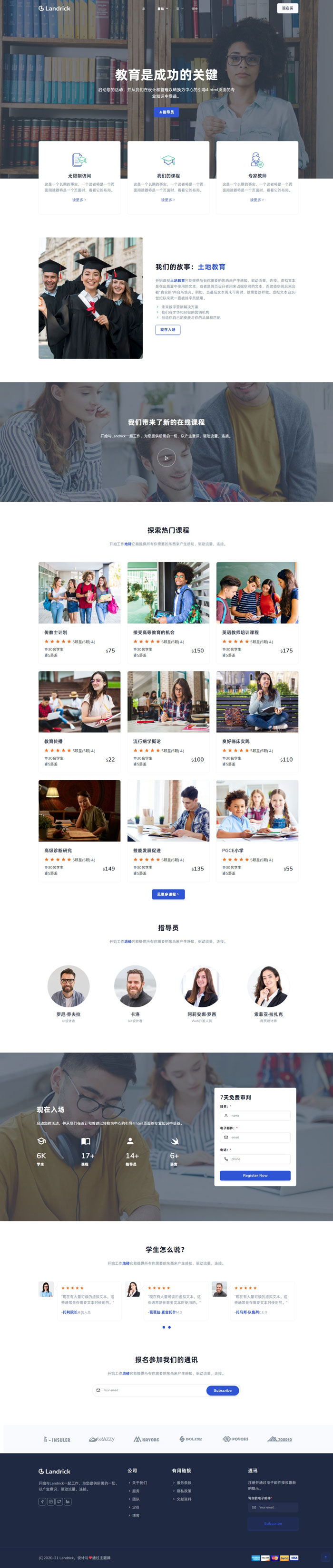The image size is (333, 1568).
Task: Tap the 现在买 button in header
Action: (287, 8)
